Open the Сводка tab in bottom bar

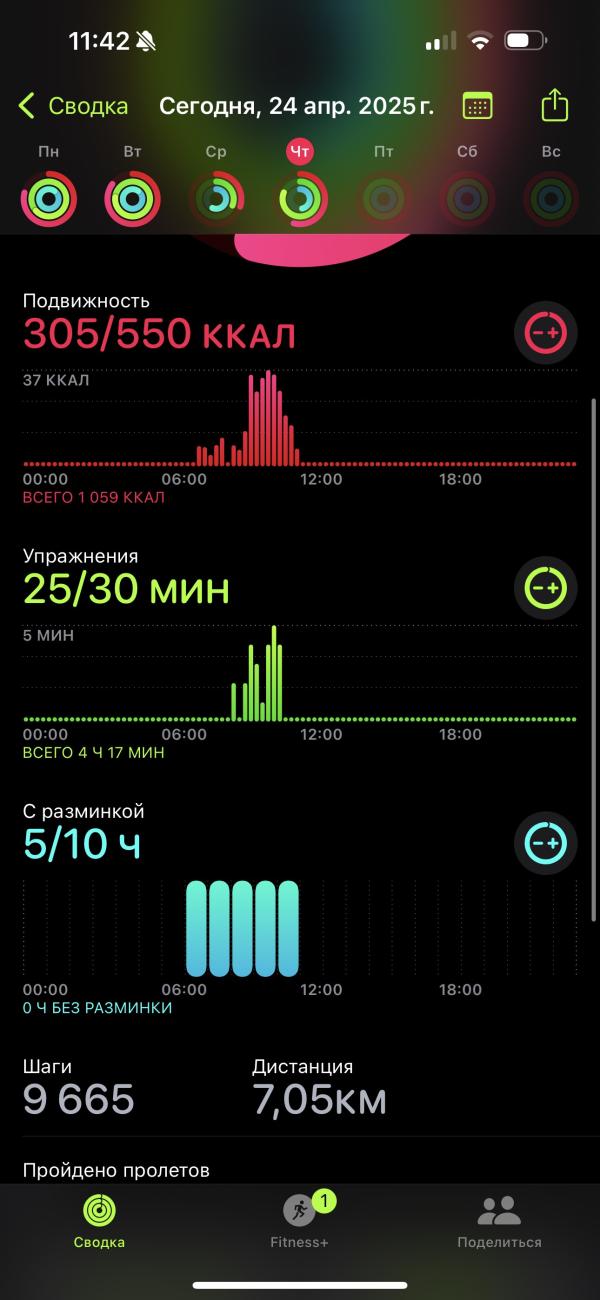coord(99,1222)
